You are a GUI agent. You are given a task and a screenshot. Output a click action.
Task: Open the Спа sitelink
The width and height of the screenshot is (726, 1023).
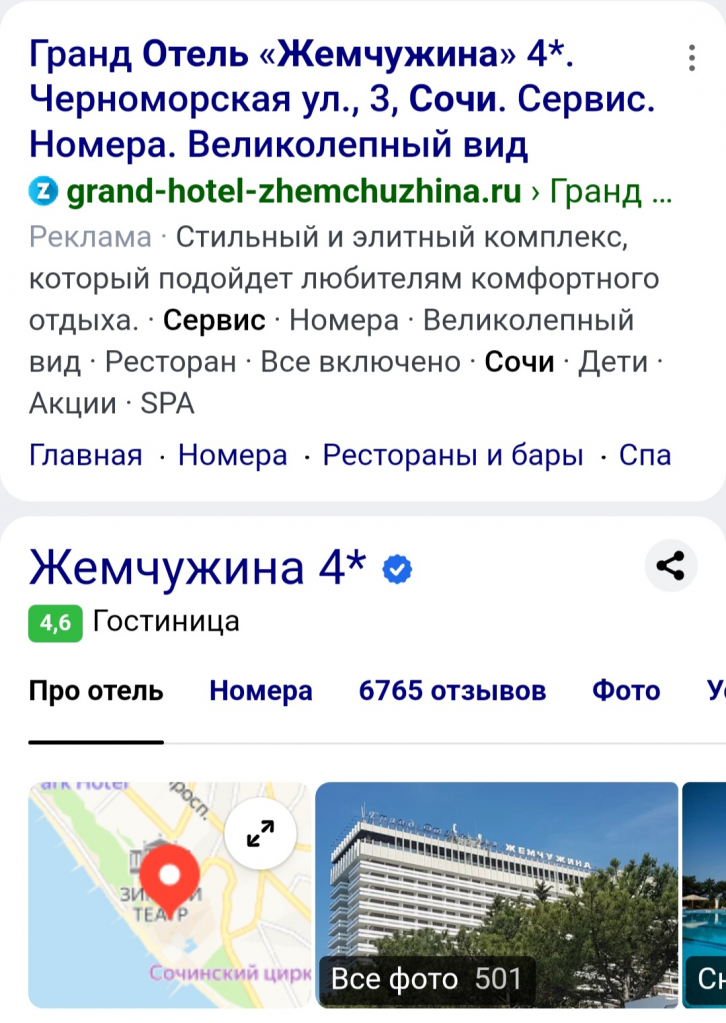coord(644,456)
